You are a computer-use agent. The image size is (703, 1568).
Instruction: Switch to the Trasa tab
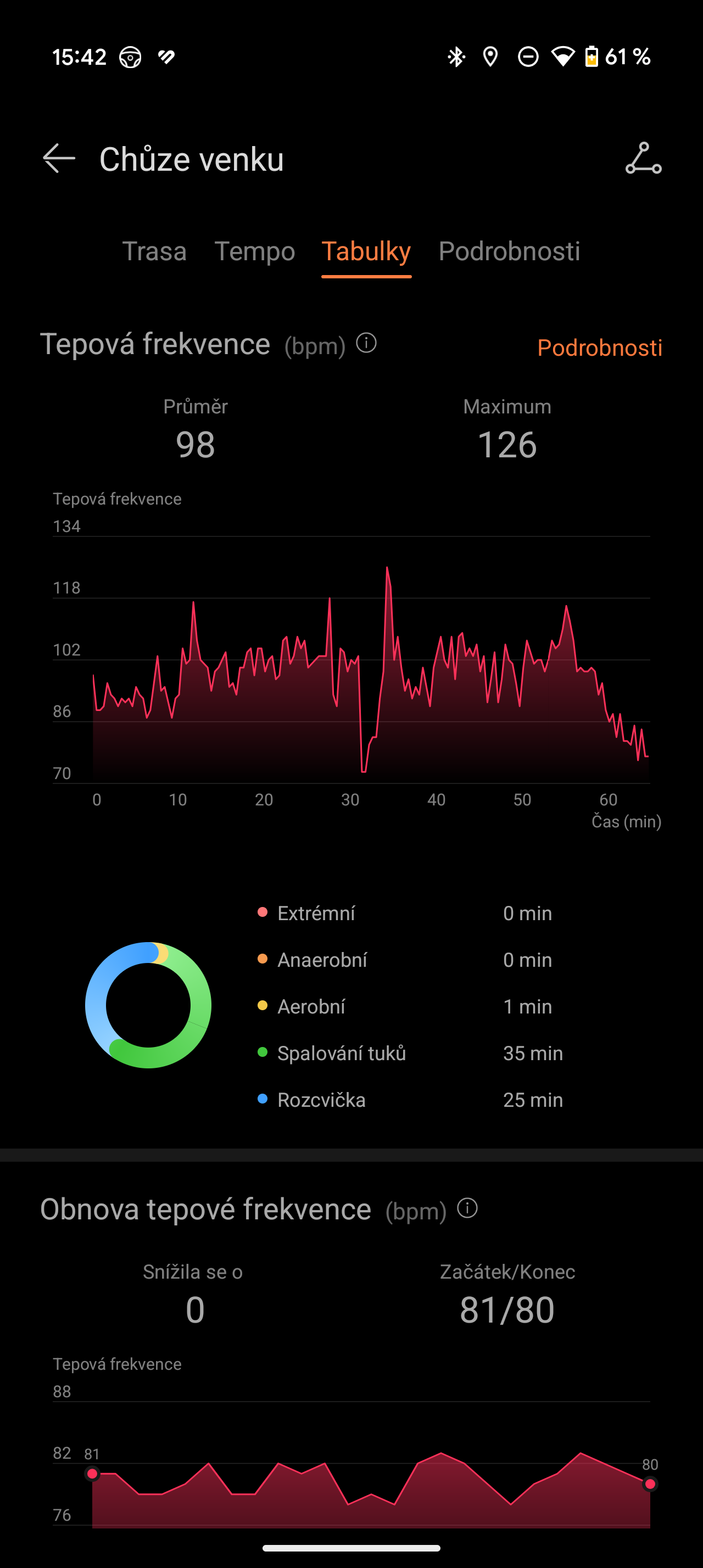[x=155, y=251]
